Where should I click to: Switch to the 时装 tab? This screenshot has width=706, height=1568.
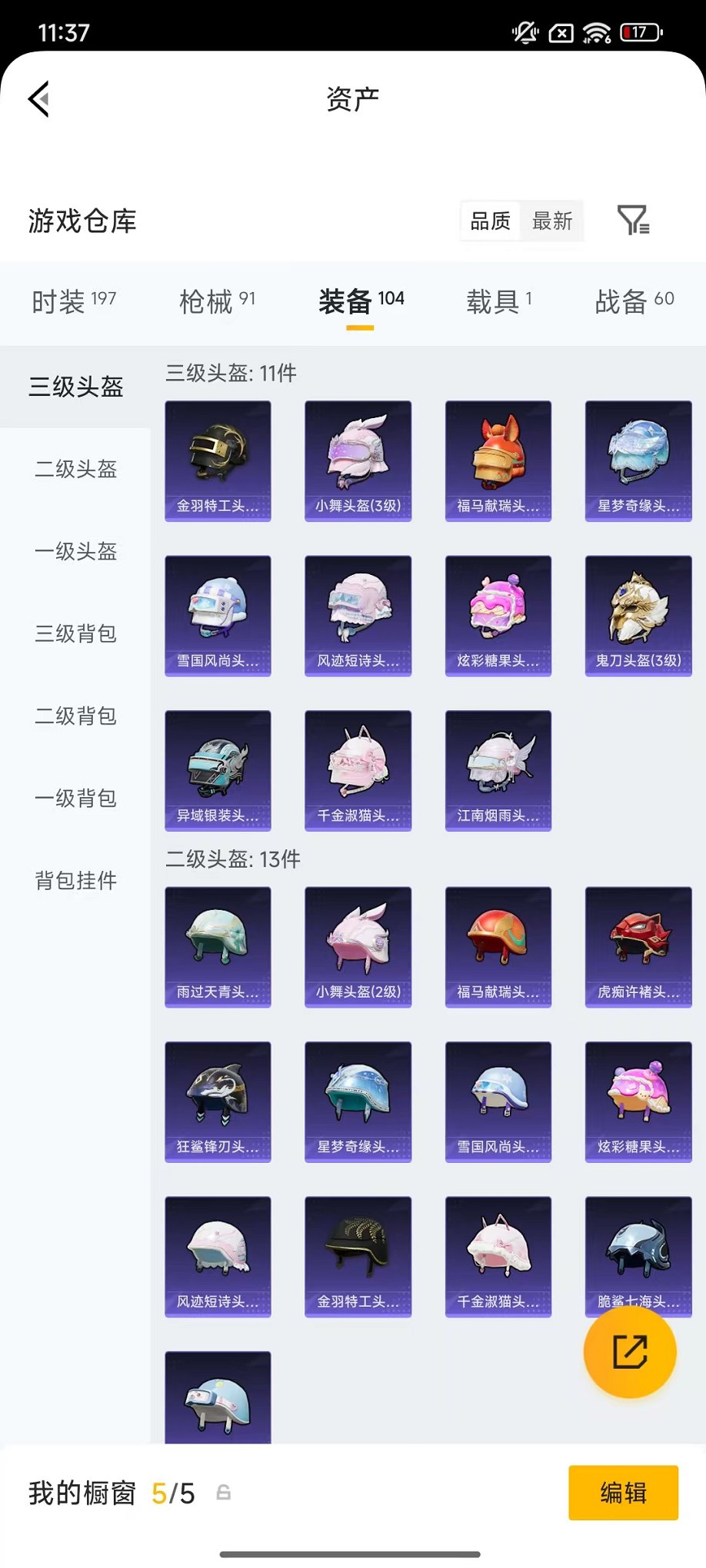pyautogui.click(x=74, y=301)
